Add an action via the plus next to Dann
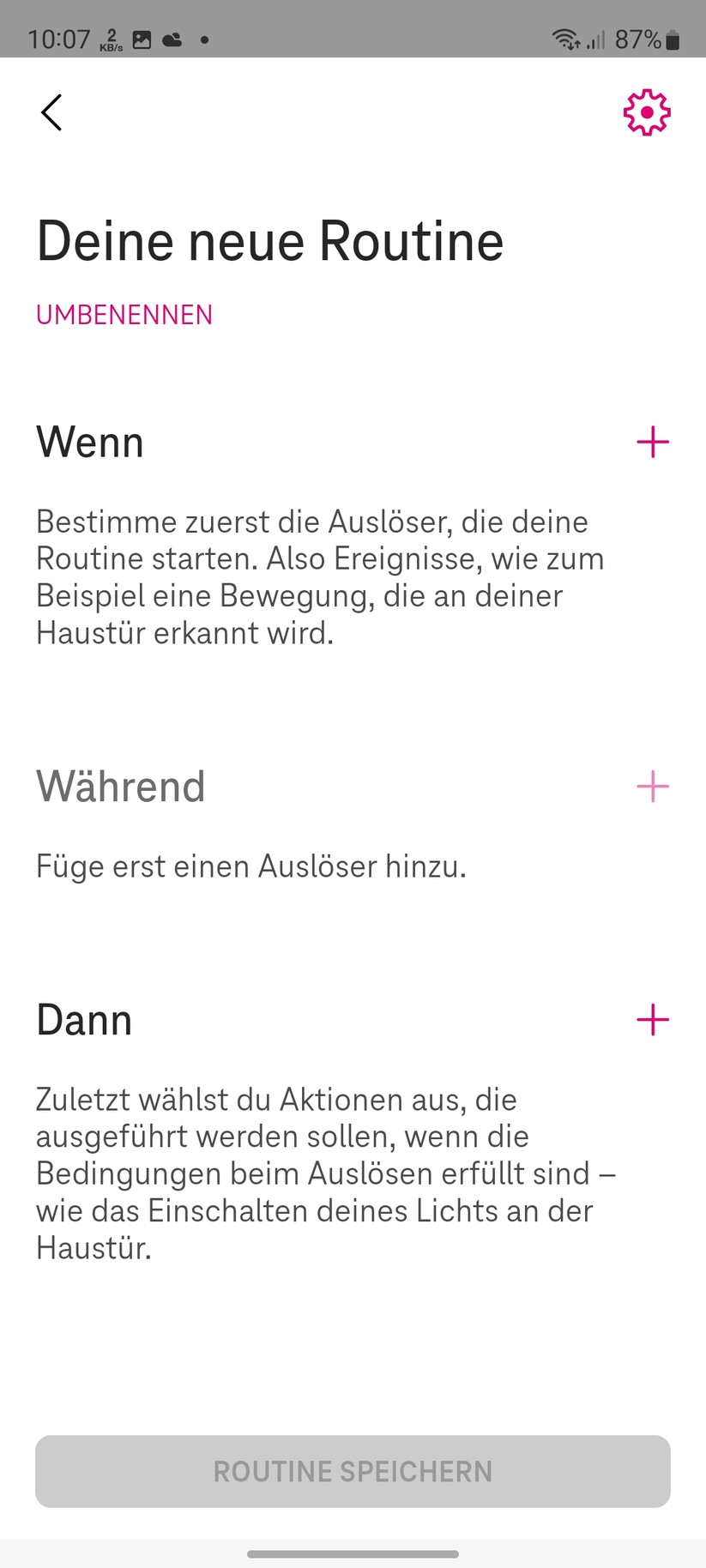706x1568 pixels. coord(652,1020)
